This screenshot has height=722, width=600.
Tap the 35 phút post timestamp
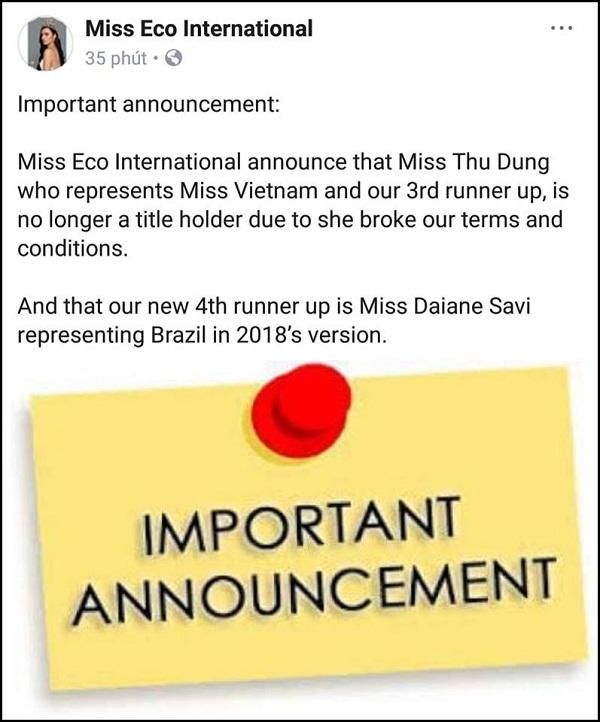(x=117, y=58)
